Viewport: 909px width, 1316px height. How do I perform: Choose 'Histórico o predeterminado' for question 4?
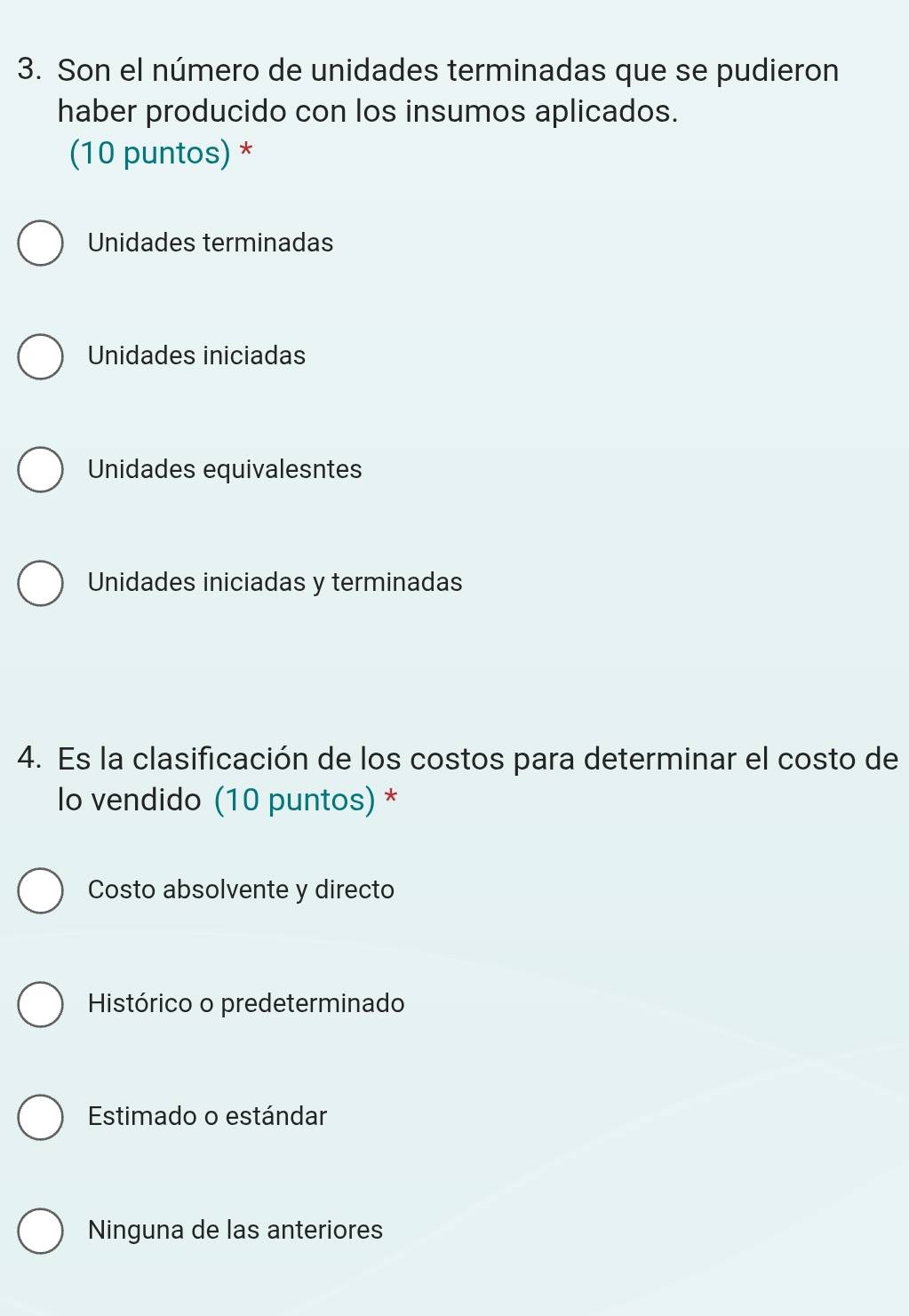click(x=40, y=1004)
